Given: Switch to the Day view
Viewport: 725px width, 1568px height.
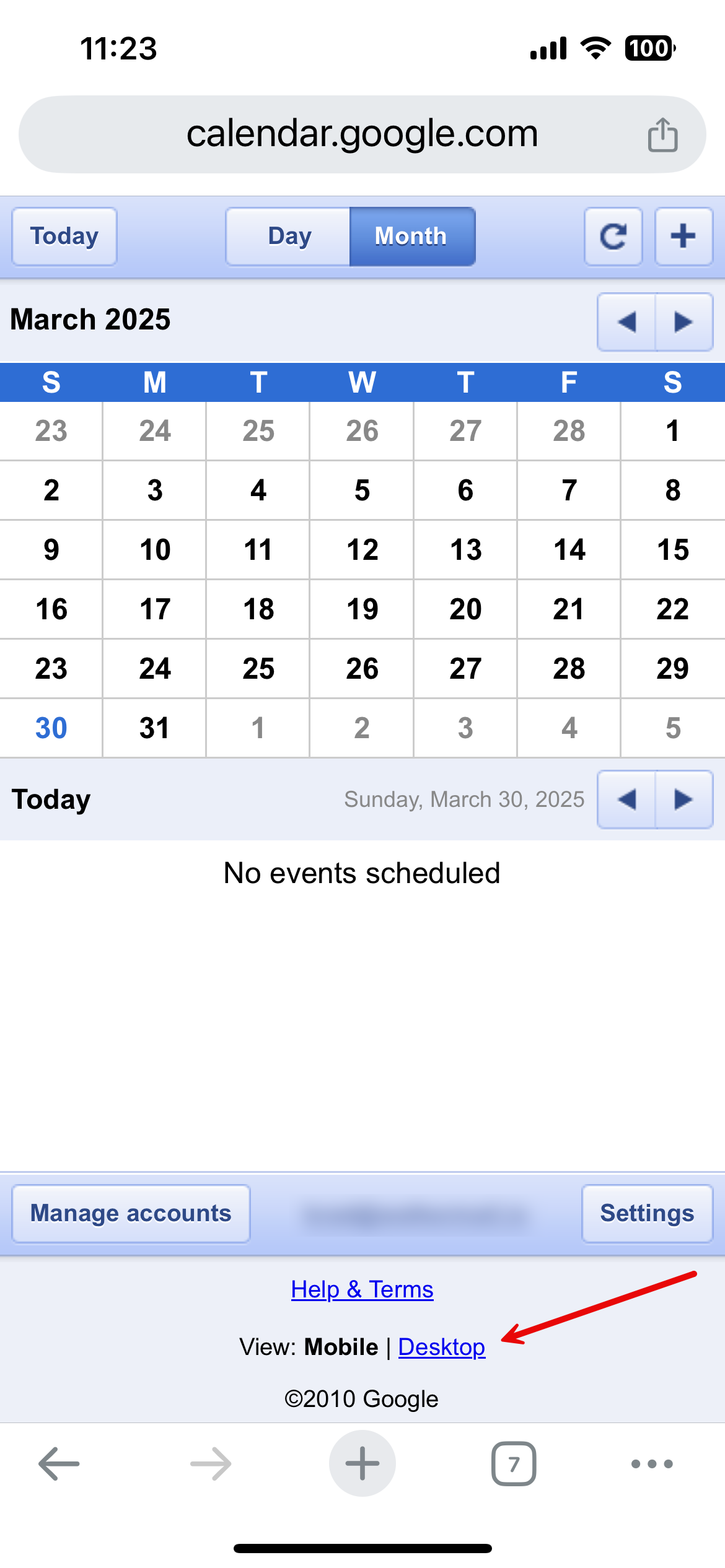Looking at the screenshot, I should (289, 237).
